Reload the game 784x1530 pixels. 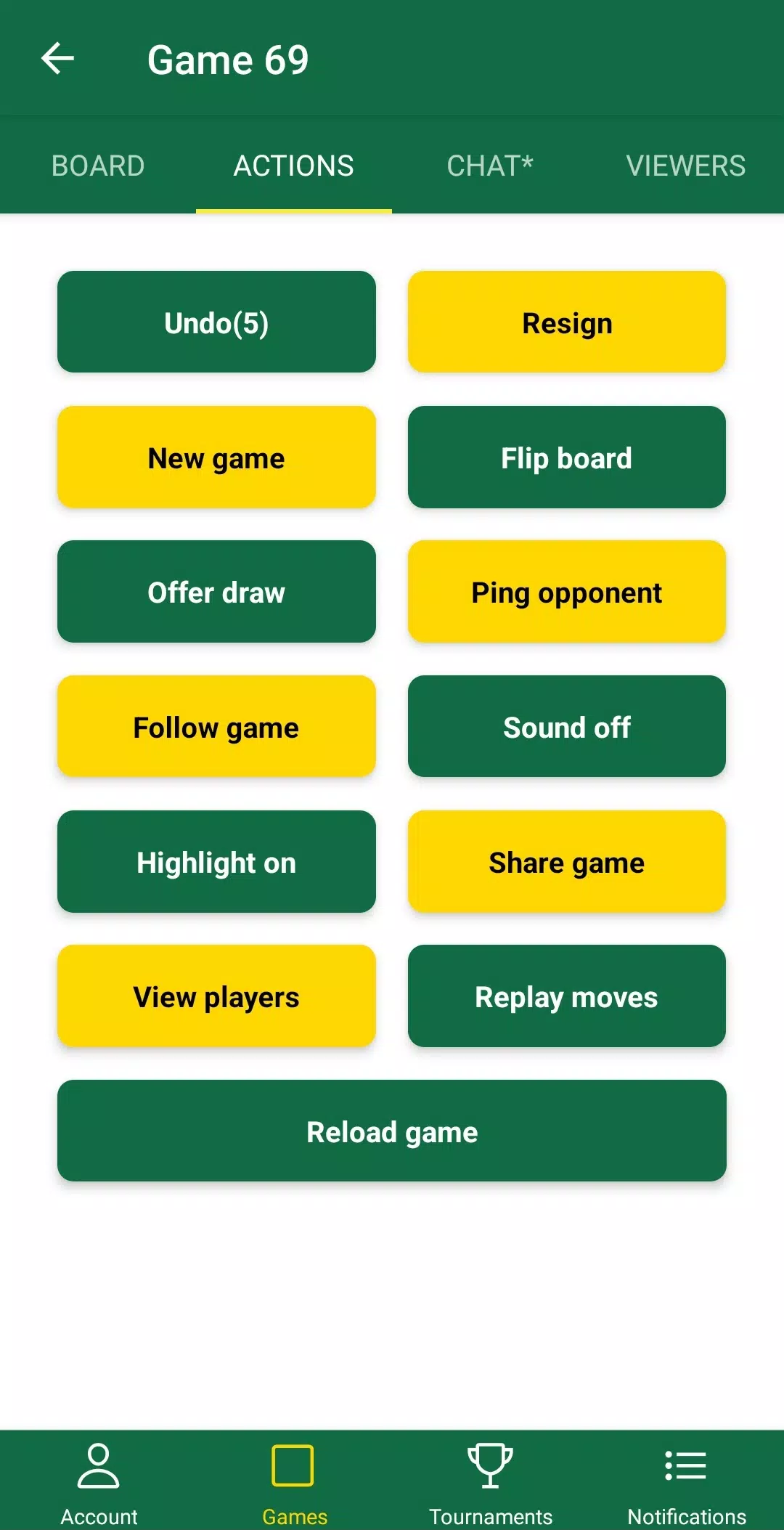point(392,1131)
